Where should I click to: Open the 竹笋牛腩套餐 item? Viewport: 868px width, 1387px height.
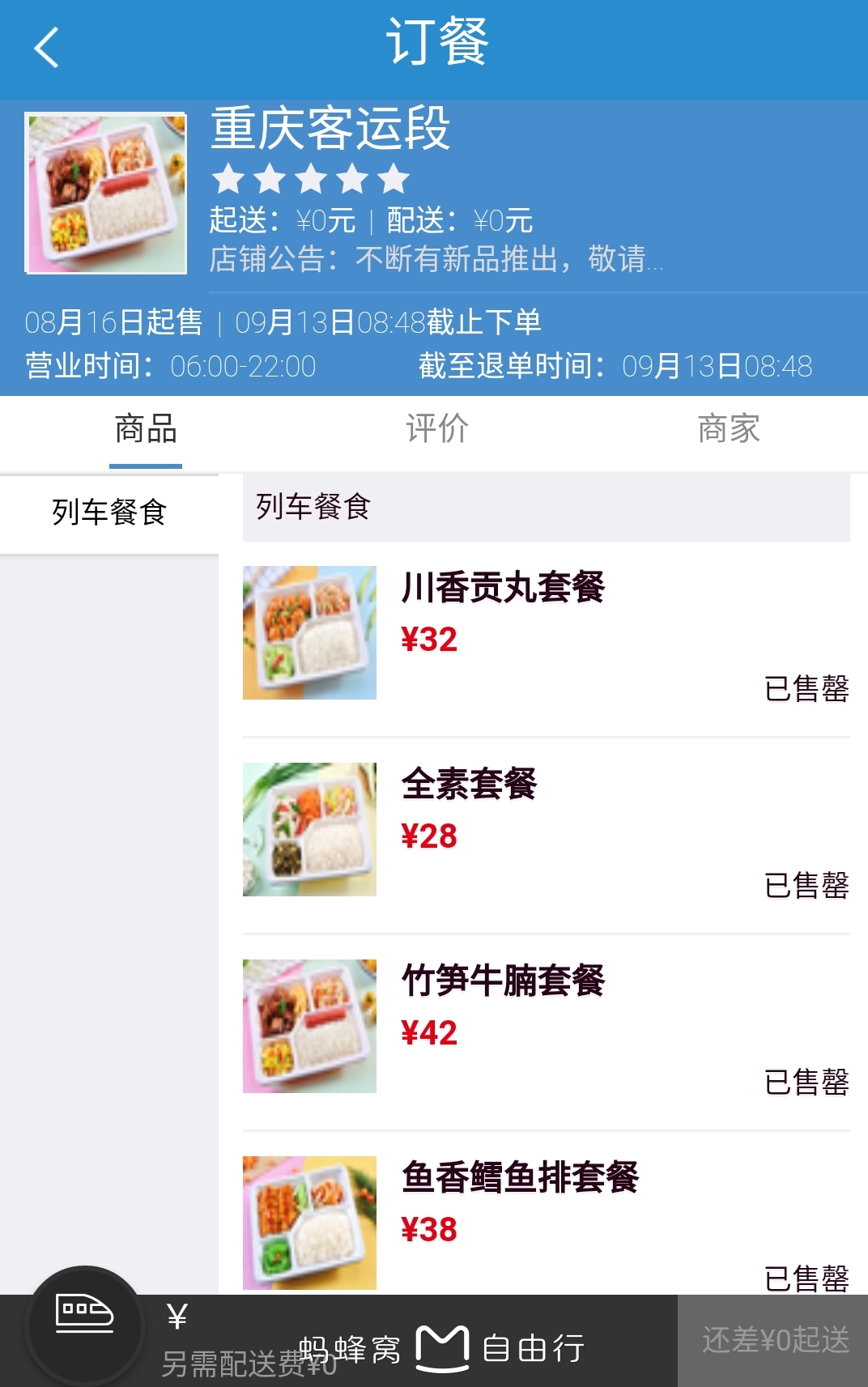503,981
